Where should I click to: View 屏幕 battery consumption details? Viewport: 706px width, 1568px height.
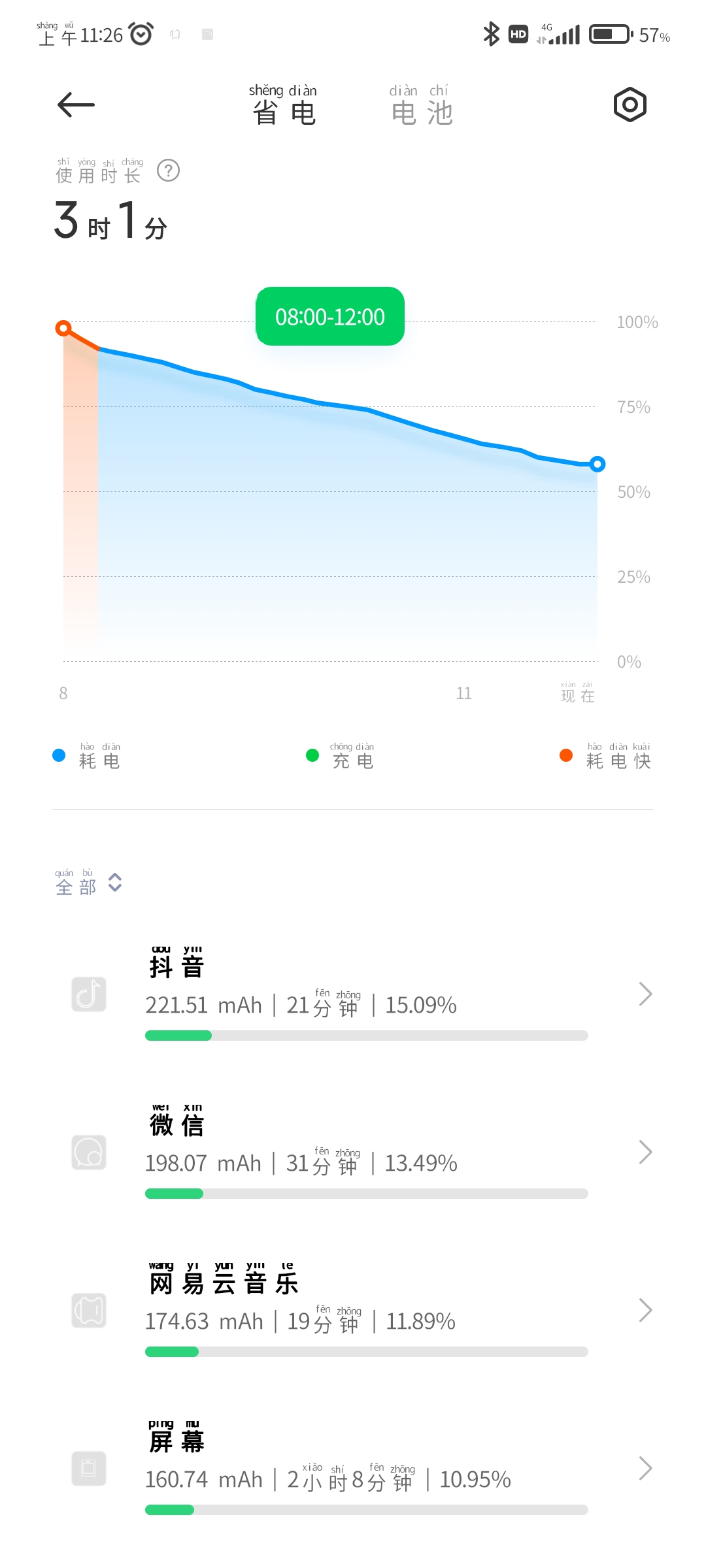(x=353, y=1469)
